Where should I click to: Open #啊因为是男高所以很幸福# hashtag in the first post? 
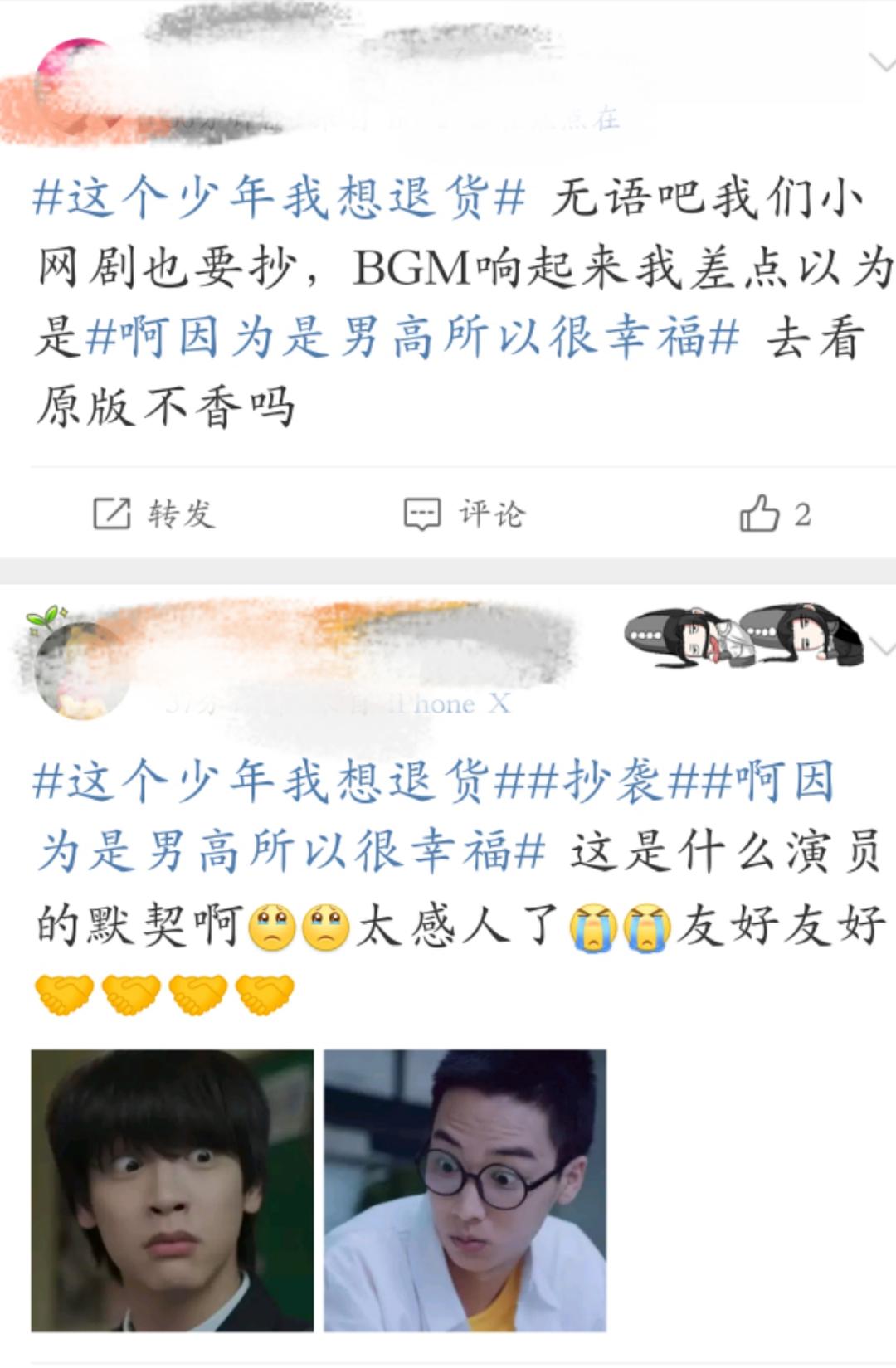412,338
